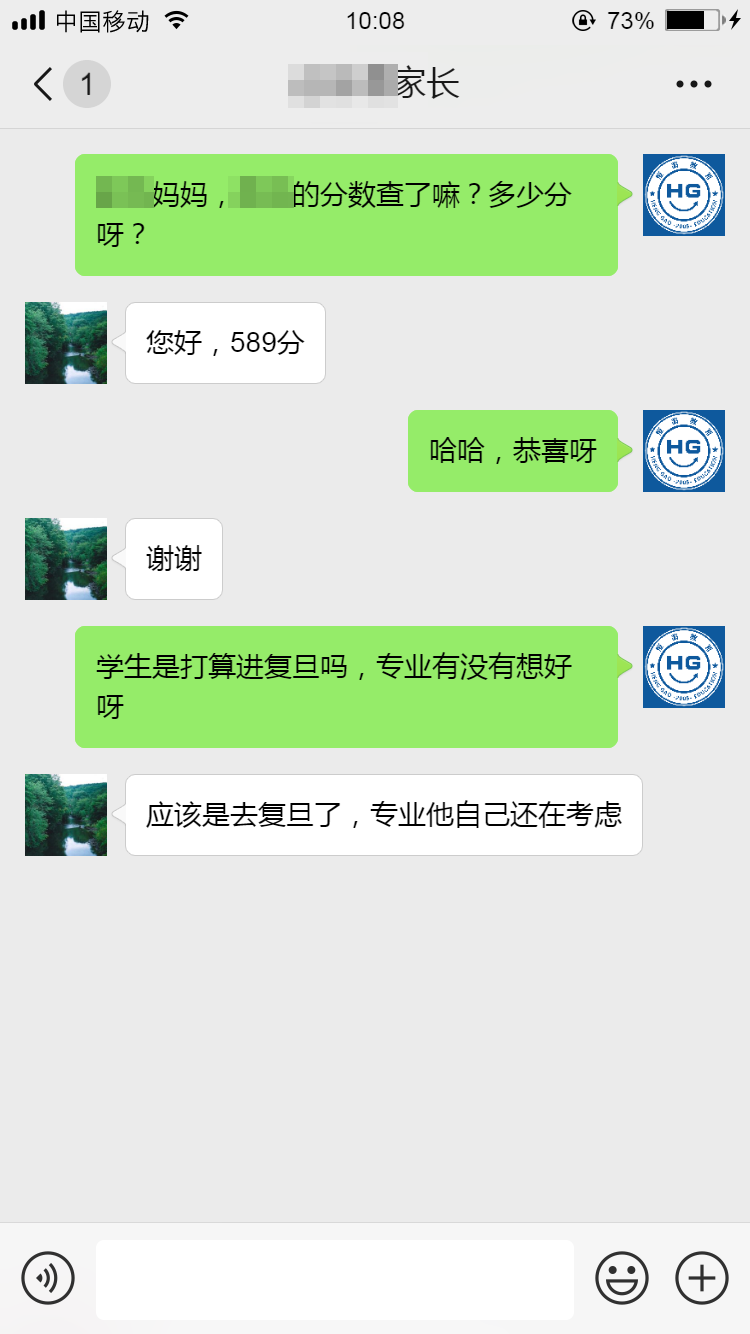Open parent's avatar beside 您好，589分
The width and height of the screenshot is (750, 1334).
tap(66, 343)
